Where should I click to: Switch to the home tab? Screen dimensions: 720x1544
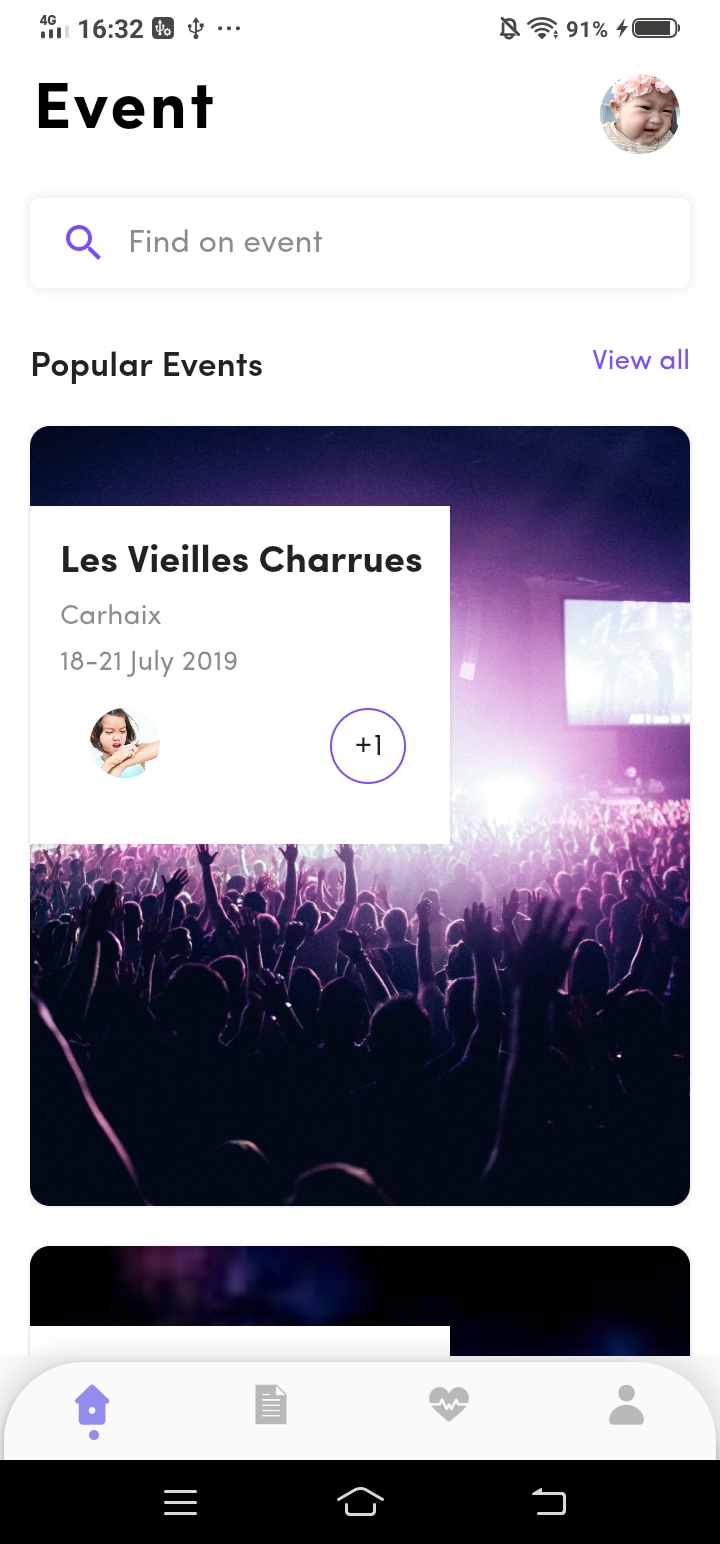(x=93, y=1406)
